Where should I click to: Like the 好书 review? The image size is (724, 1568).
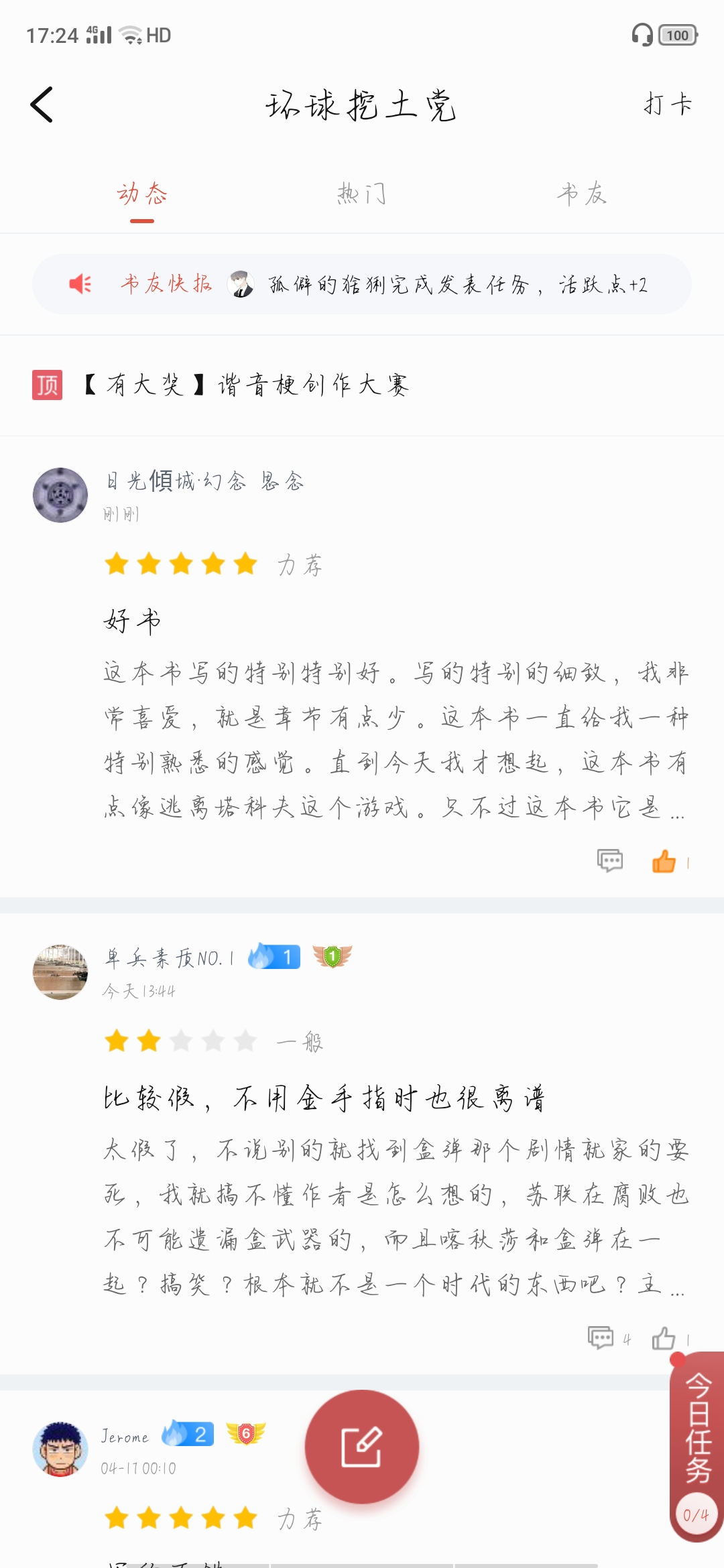pyautogui.click(x=664, y=861)
